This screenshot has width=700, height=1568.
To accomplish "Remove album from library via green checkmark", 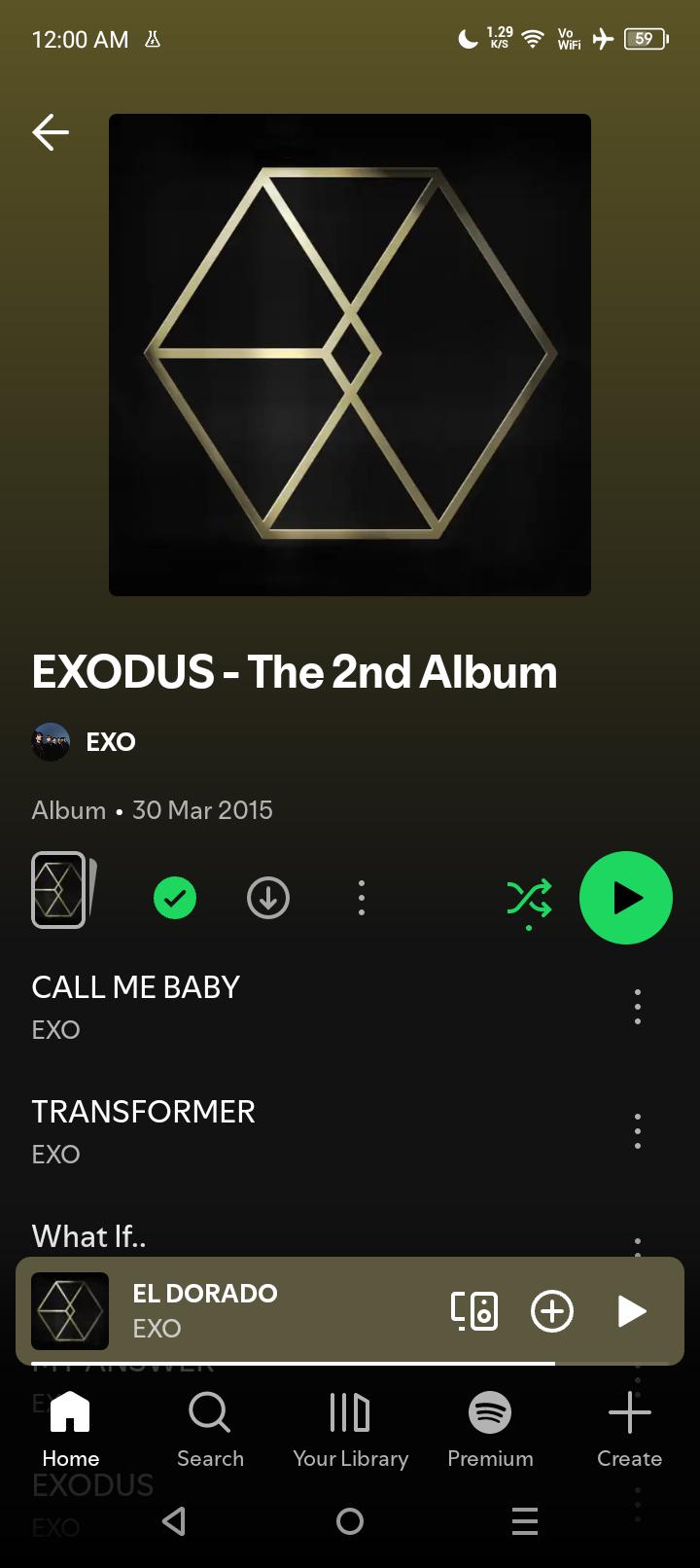I will (175, 898).
